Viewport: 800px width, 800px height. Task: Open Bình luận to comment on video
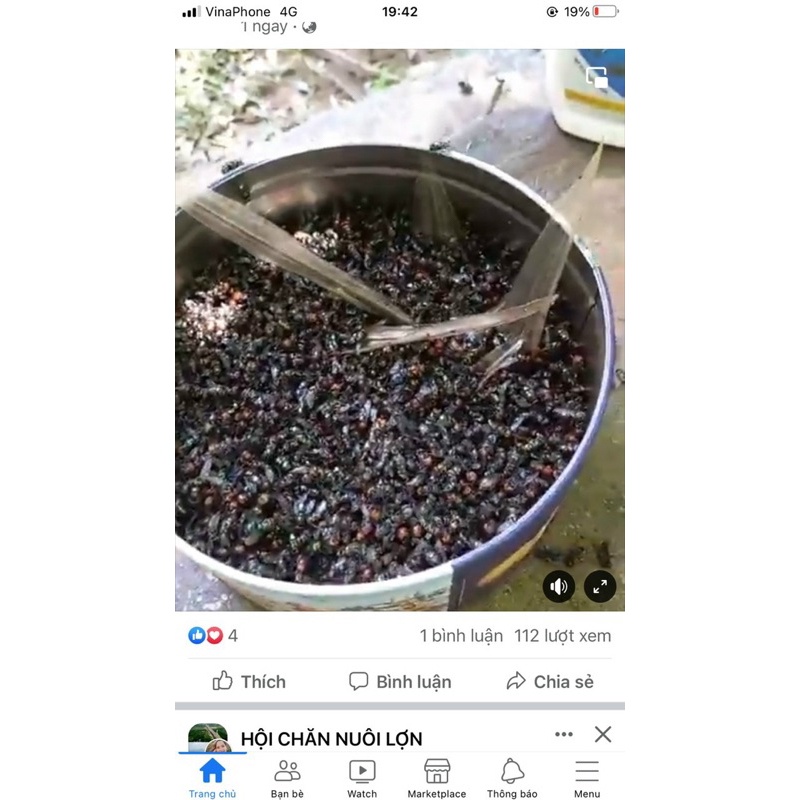click(x=400, y=681)
